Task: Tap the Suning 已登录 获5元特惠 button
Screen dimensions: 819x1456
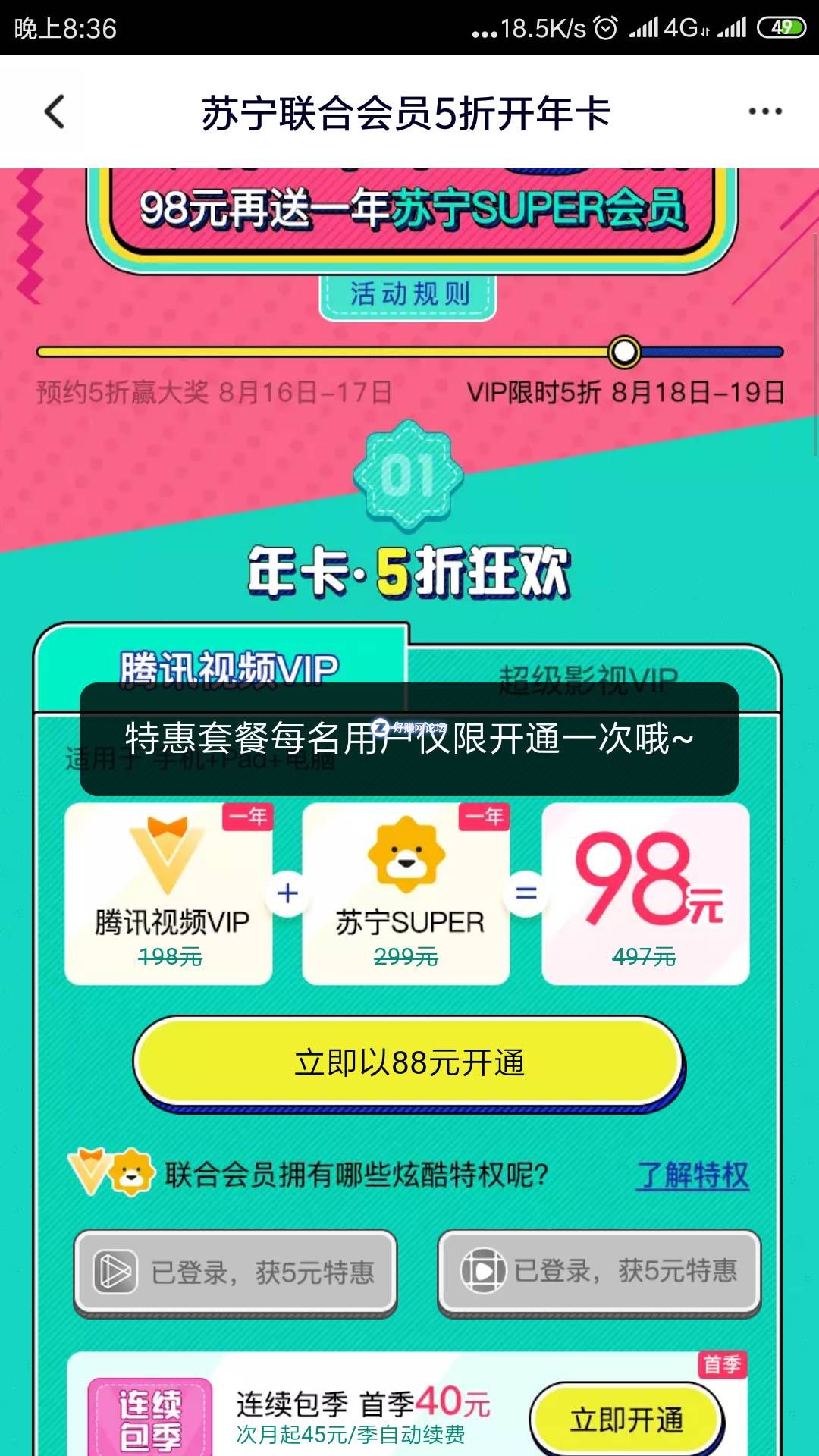Action: [599, 1270]
